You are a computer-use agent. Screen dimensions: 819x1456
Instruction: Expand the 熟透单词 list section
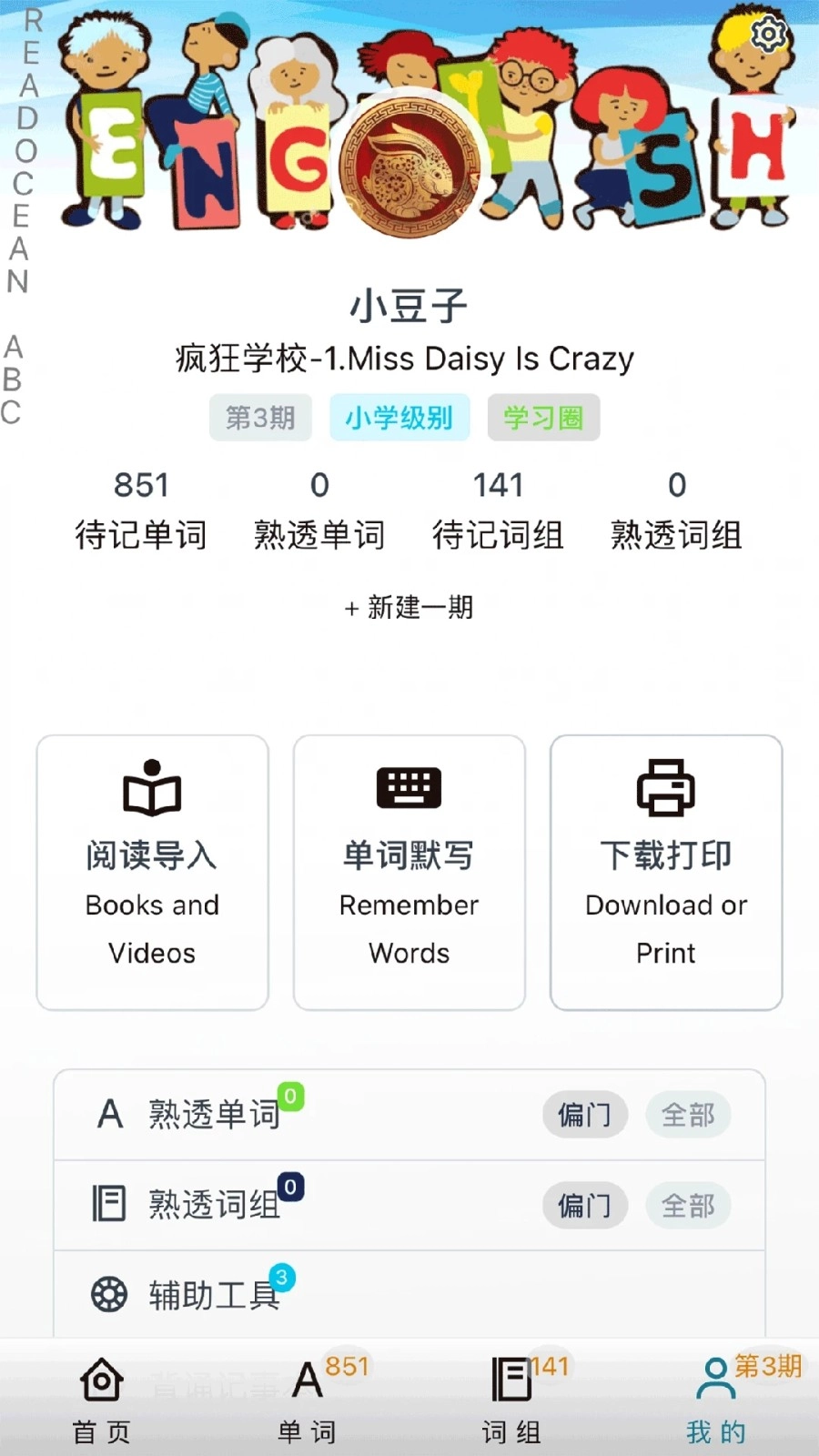tap(214, 1114)
